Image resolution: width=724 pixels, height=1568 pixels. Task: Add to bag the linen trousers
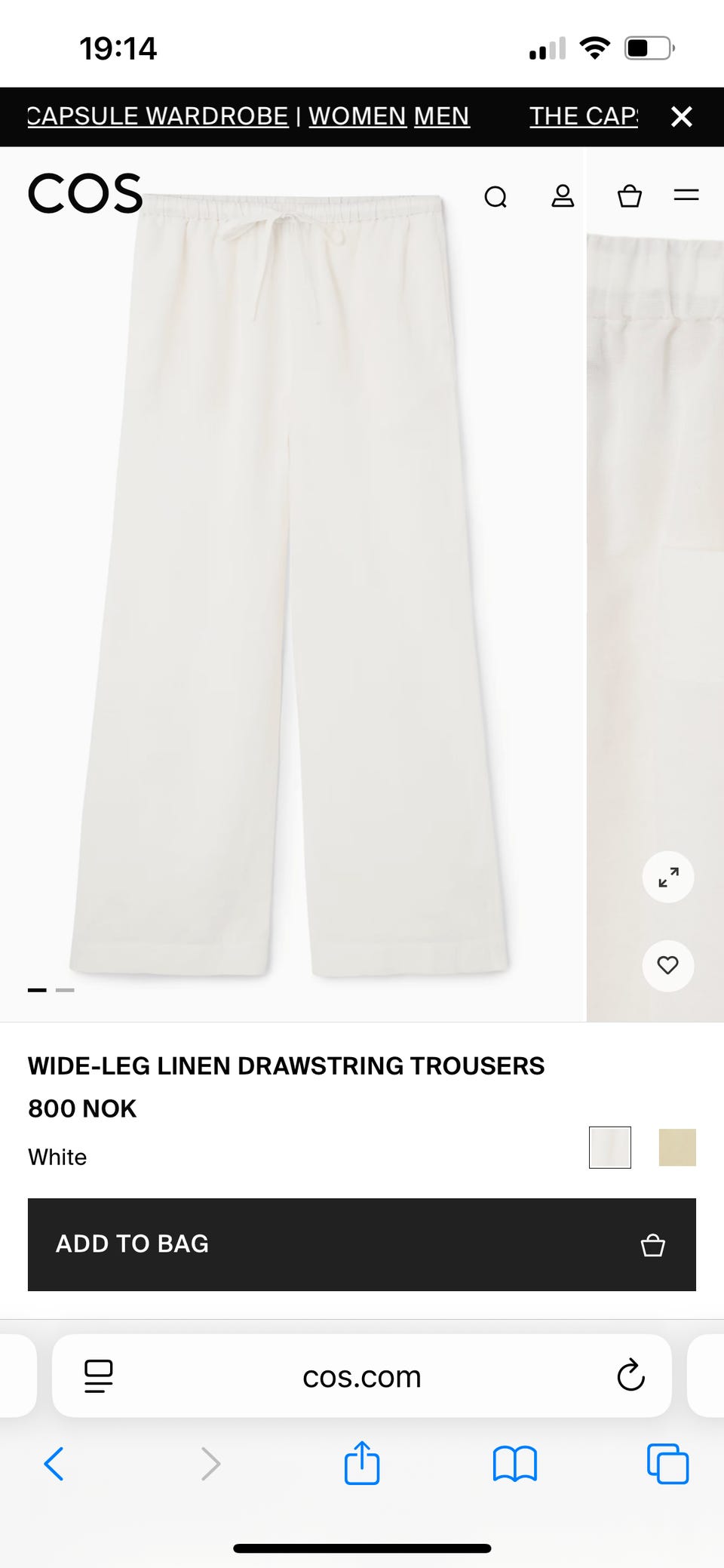coord(362,1244)
